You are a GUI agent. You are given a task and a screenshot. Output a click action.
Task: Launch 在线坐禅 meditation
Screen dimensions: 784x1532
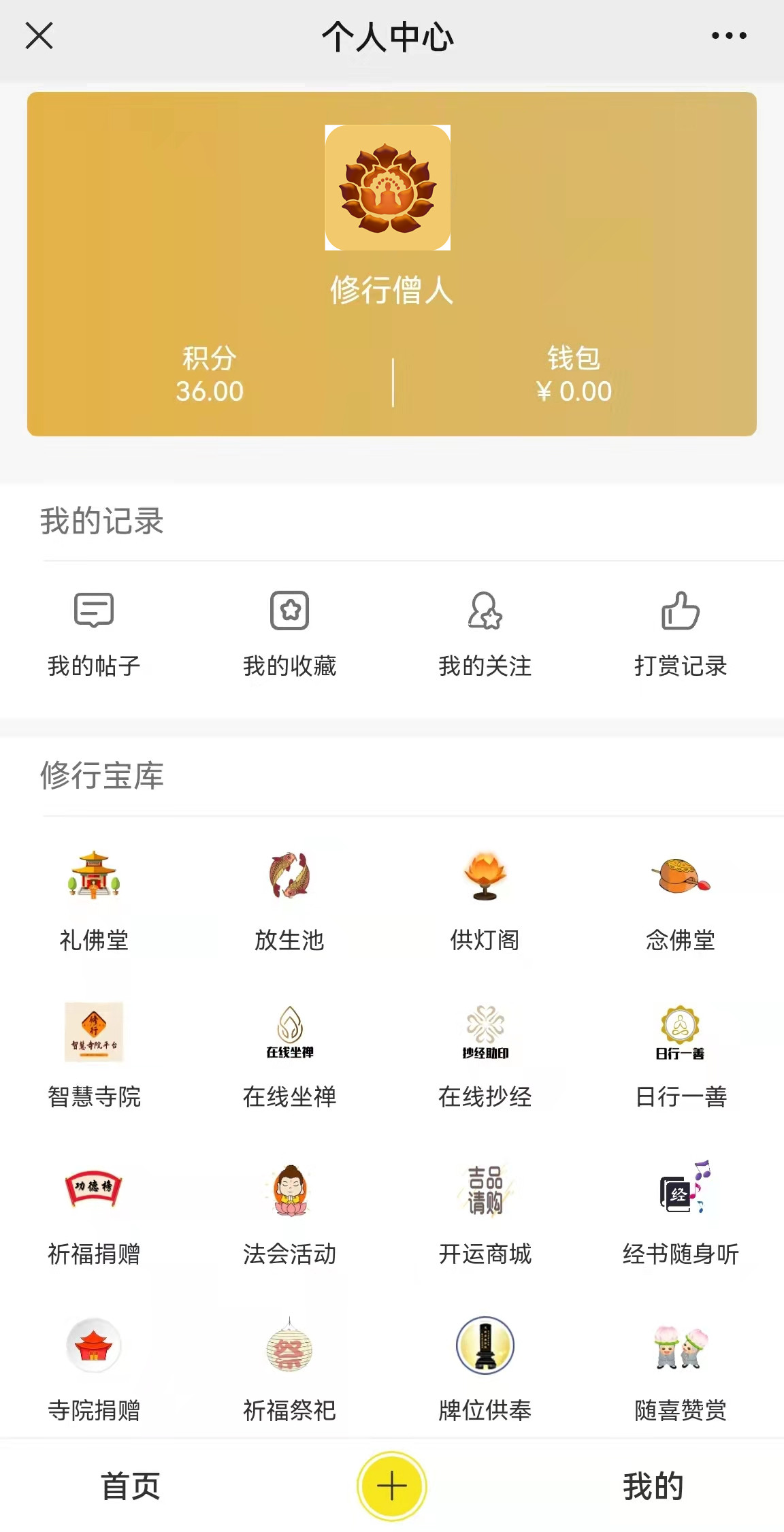click(x=289, y=1056)
